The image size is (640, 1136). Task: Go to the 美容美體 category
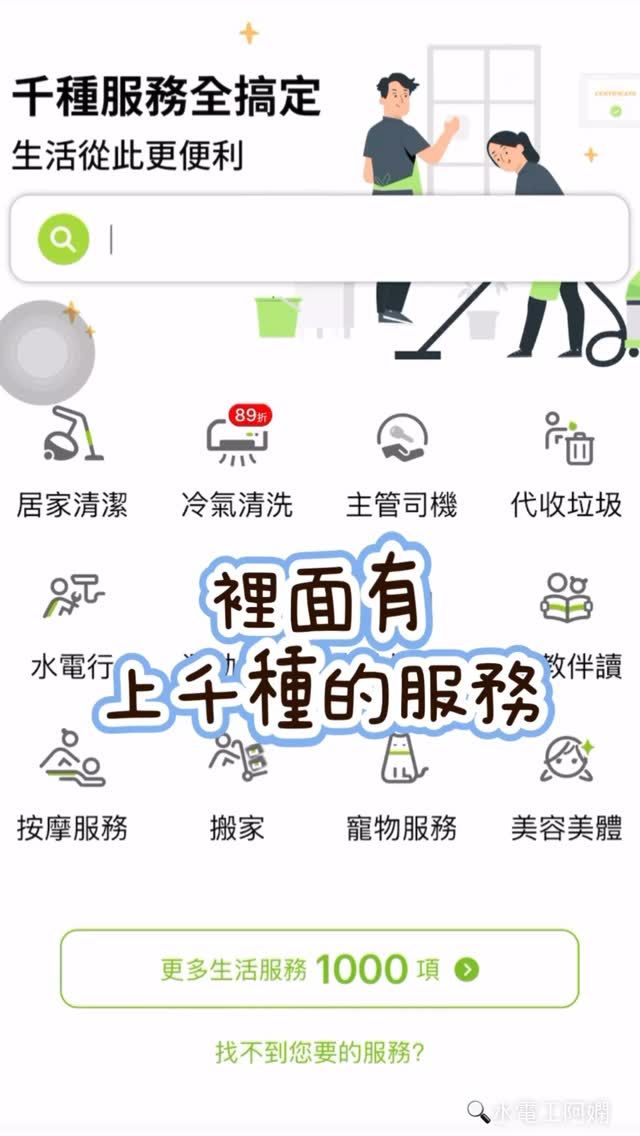[566, 785]
